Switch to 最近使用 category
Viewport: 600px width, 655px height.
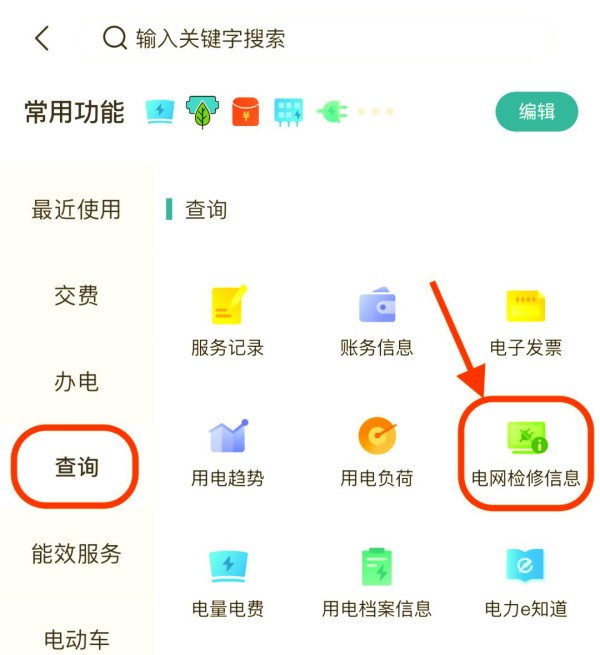(x=76, y=210)
